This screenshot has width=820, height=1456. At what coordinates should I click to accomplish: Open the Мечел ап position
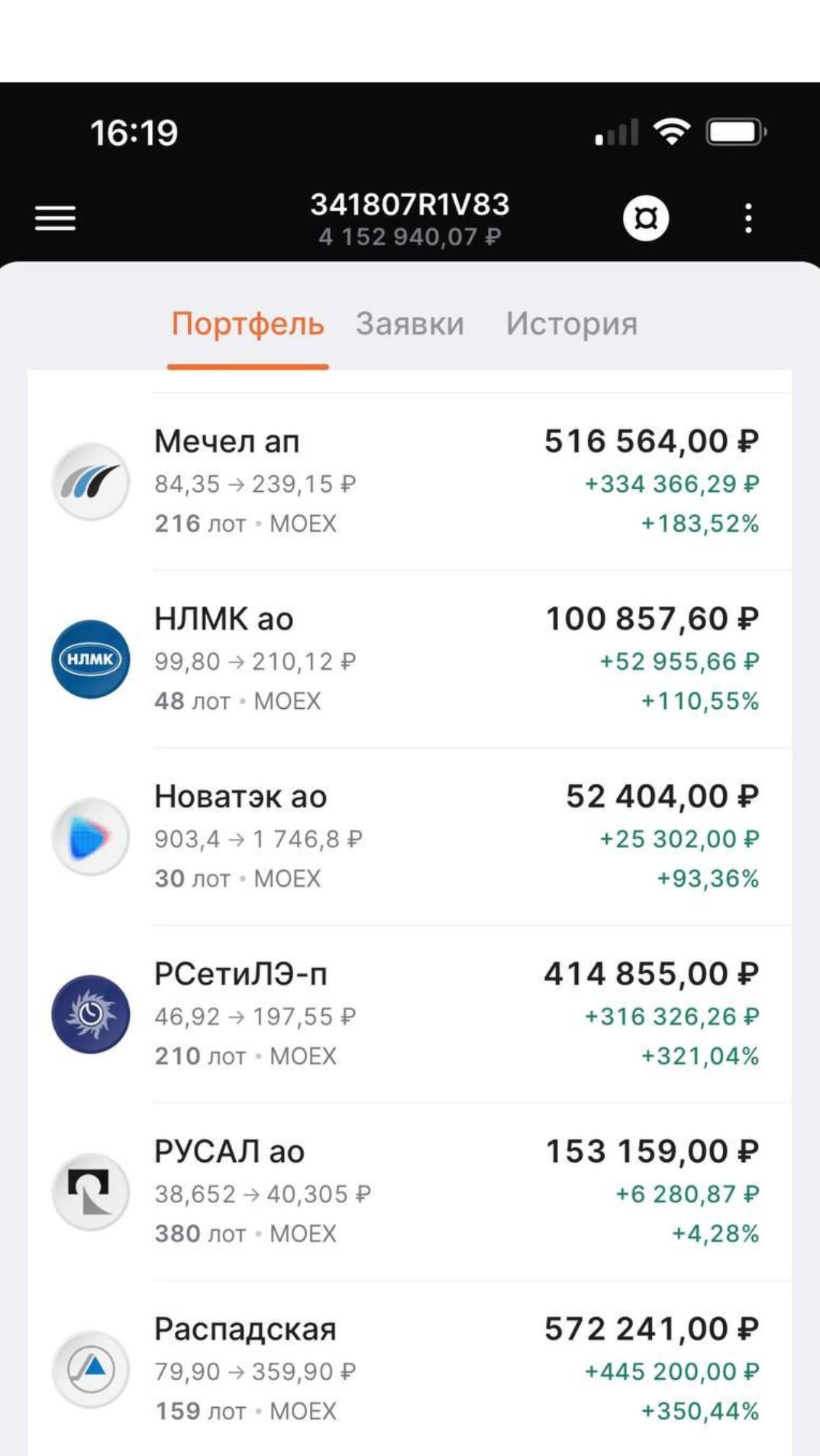coord(409,482)
